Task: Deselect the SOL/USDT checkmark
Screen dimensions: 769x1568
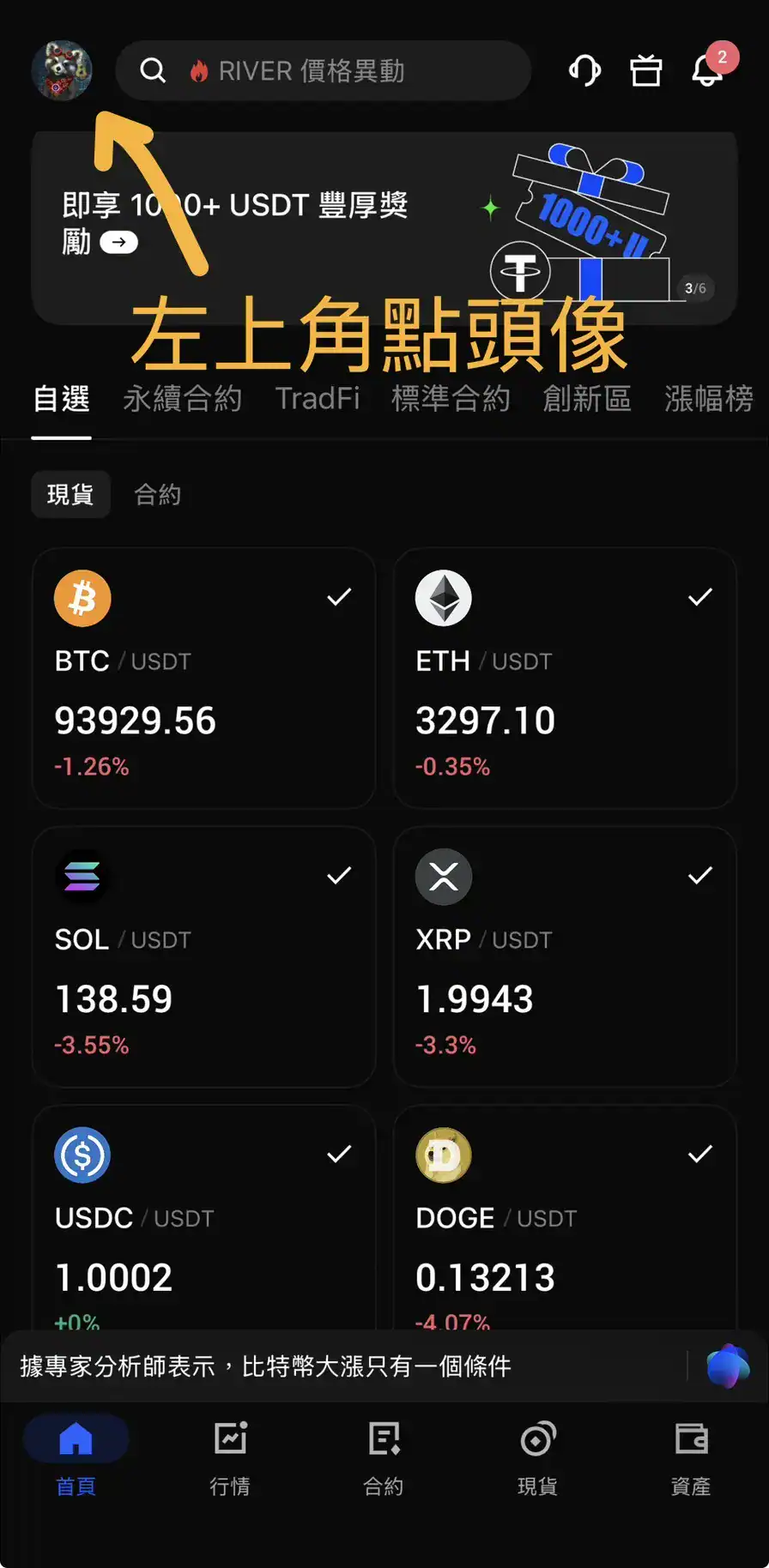Action: (338, 875)
